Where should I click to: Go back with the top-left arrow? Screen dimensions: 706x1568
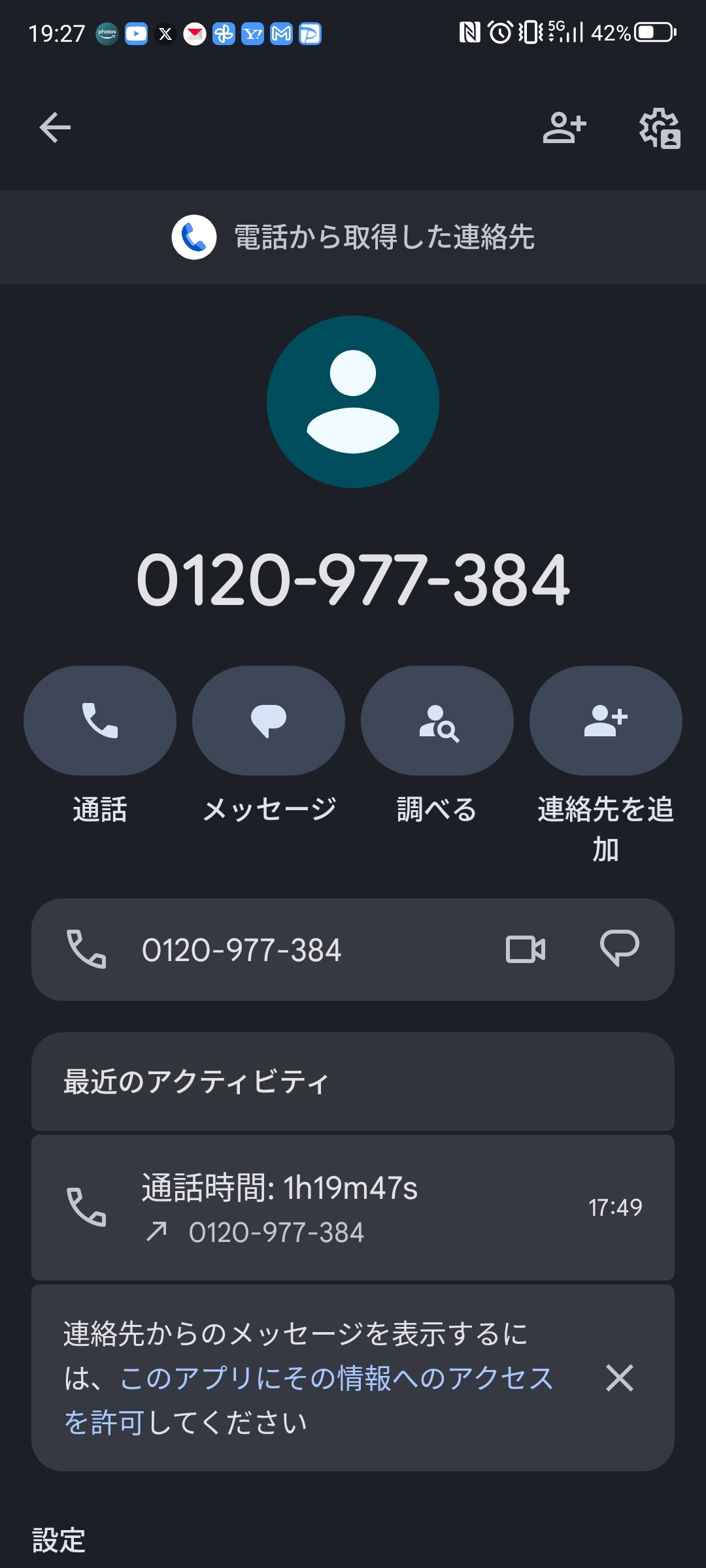pyautogui.click(x=55, y=127)
